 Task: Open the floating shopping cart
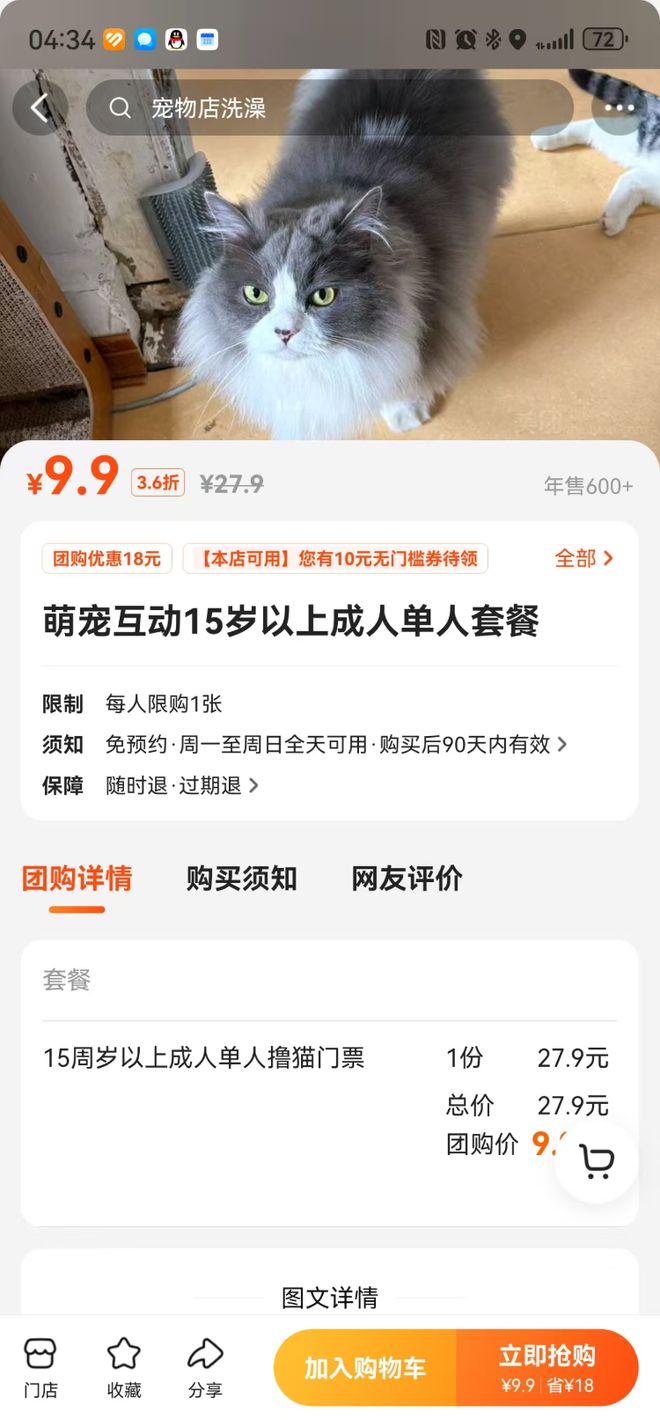(x=597, y=1162)
